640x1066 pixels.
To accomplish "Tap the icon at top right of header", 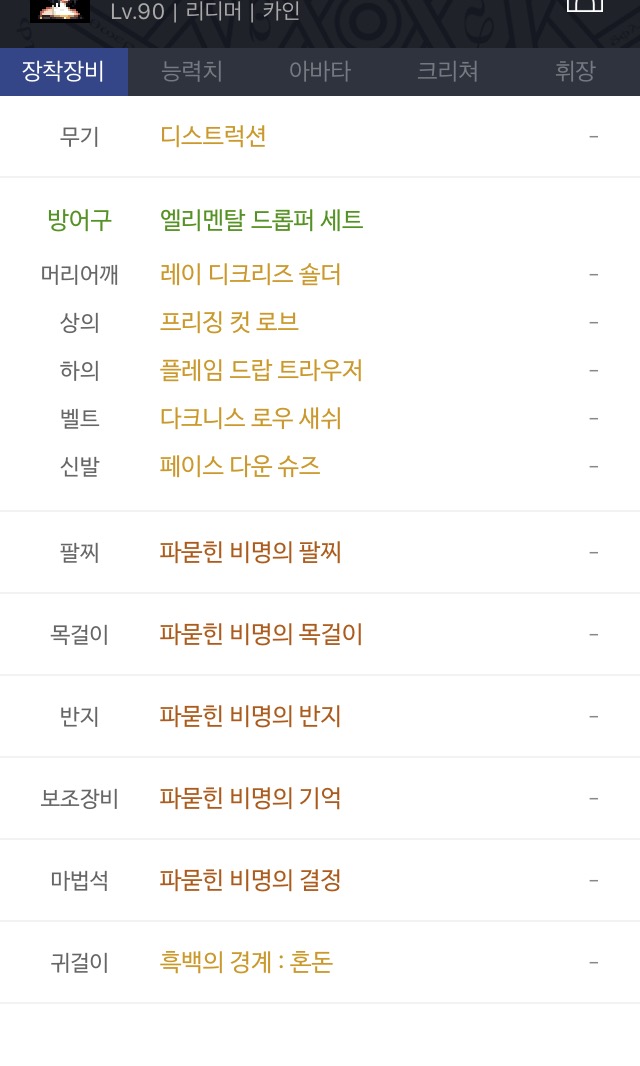I will coord(585,5).
